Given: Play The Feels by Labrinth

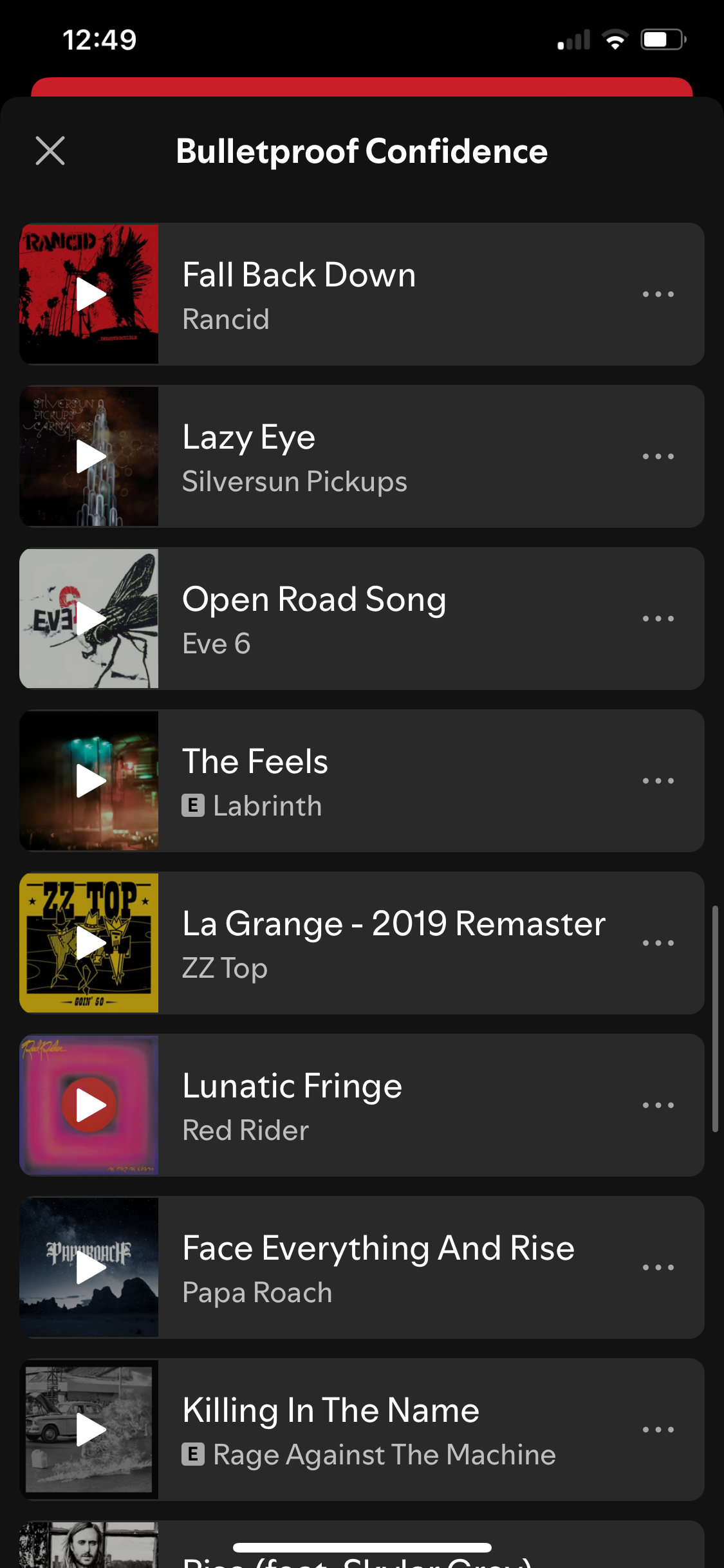Looking at the screenshot, I should (89, 781).
